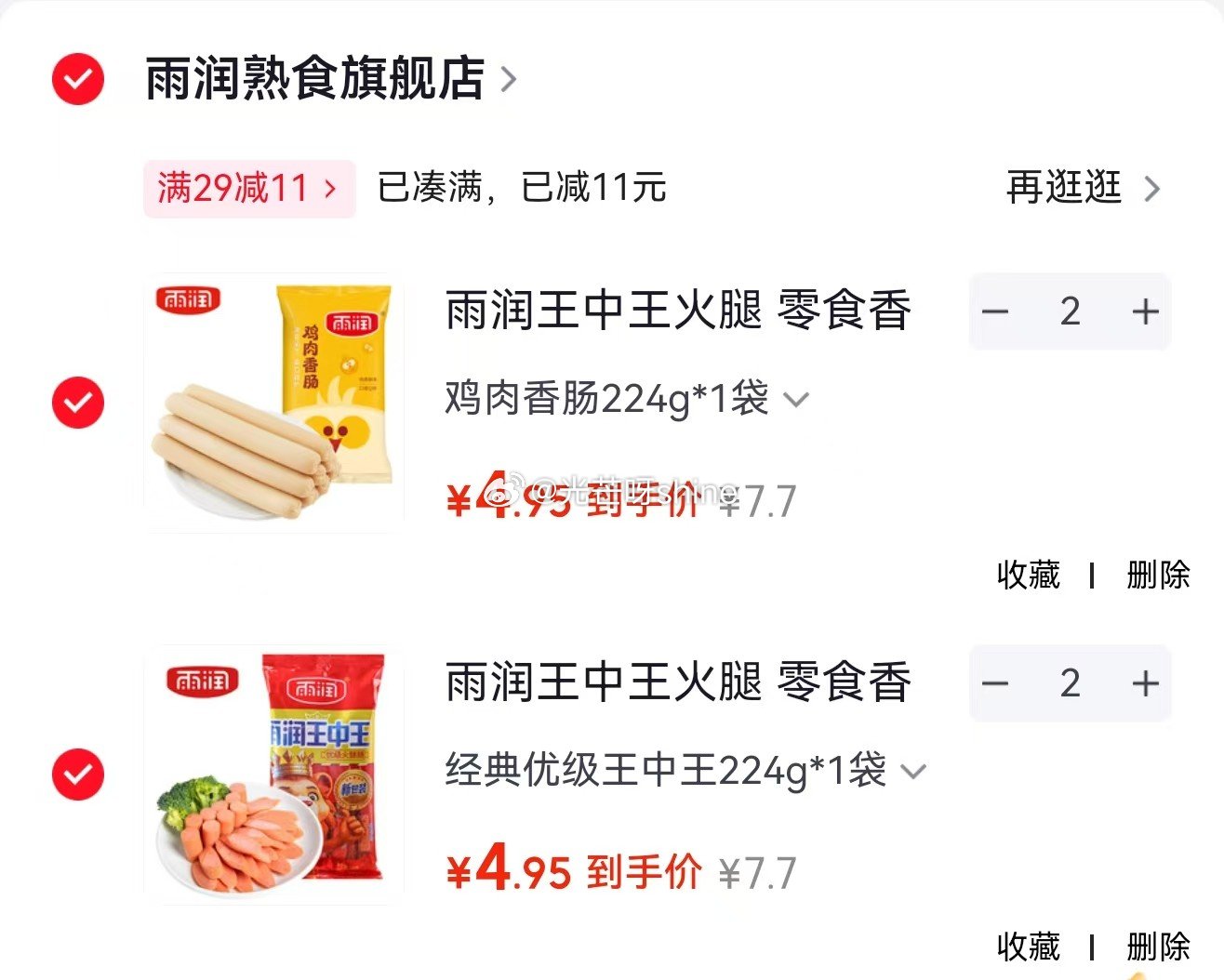
Task: Tap 收藏 for the 经典优级王中王 item
Action: 1029,947
